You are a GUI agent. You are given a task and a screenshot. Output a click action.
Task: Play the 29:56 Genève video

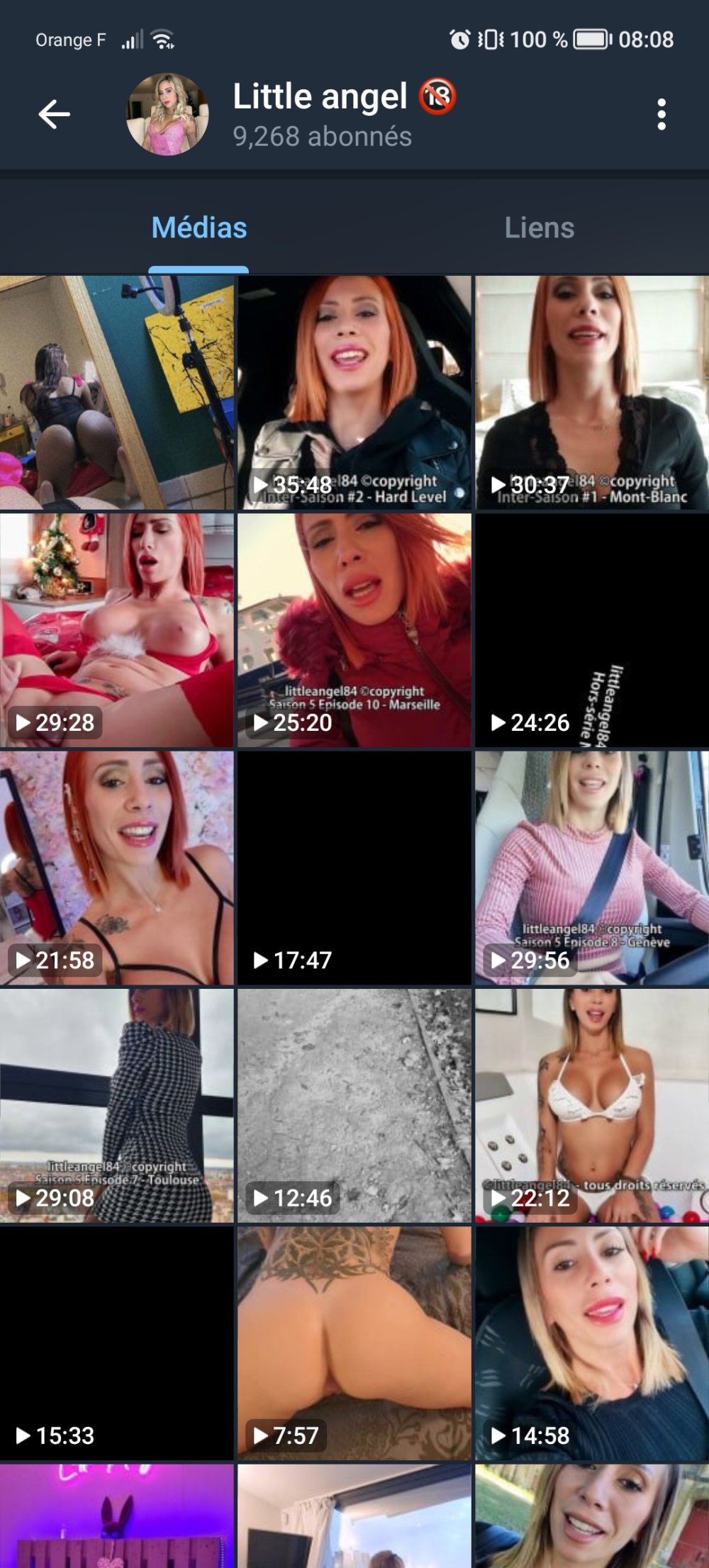tap(591, 867)
